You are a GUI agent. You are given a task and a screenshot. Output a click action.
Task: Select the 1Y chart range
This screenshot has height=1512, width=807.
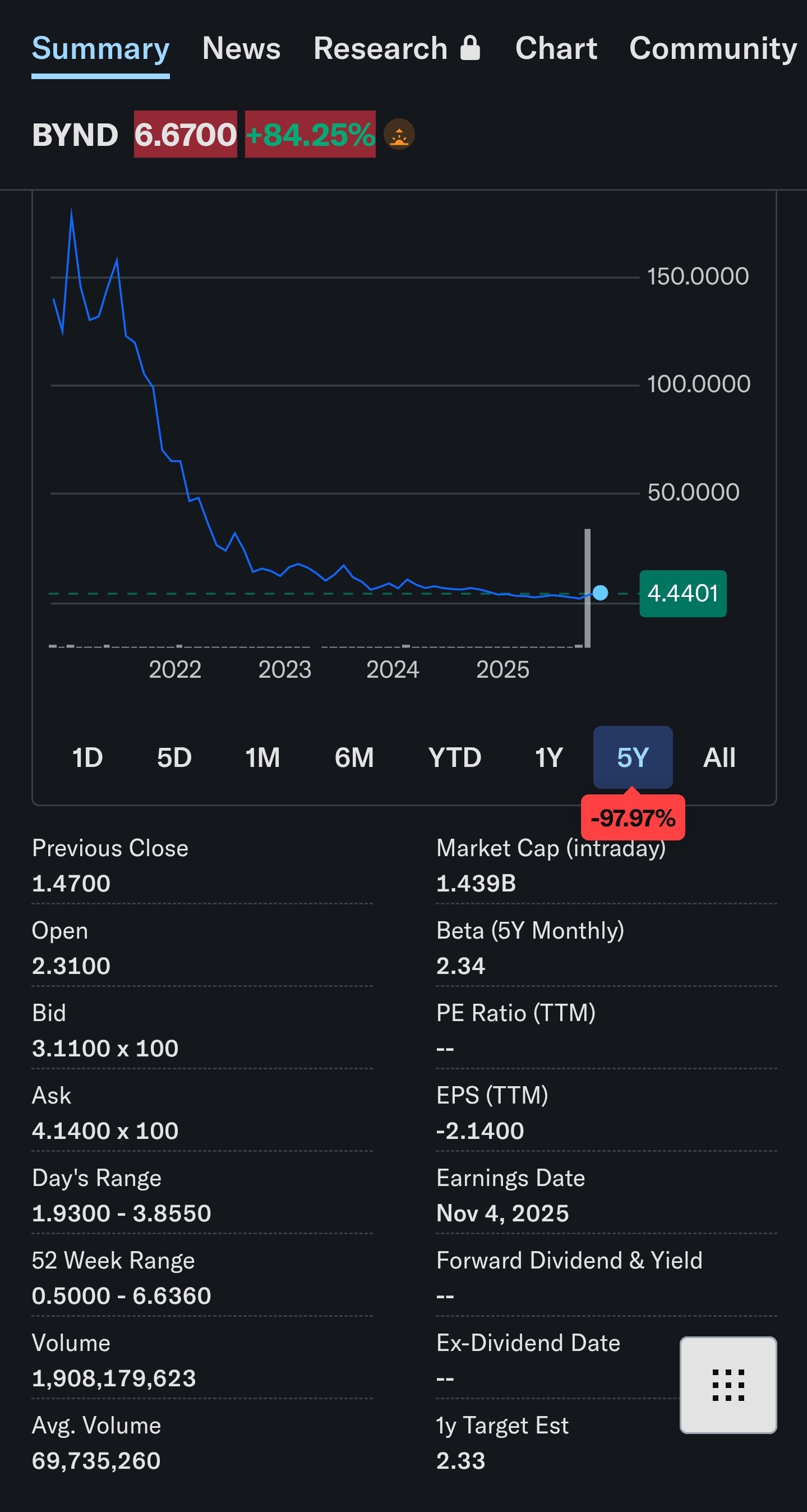(549, 757)
